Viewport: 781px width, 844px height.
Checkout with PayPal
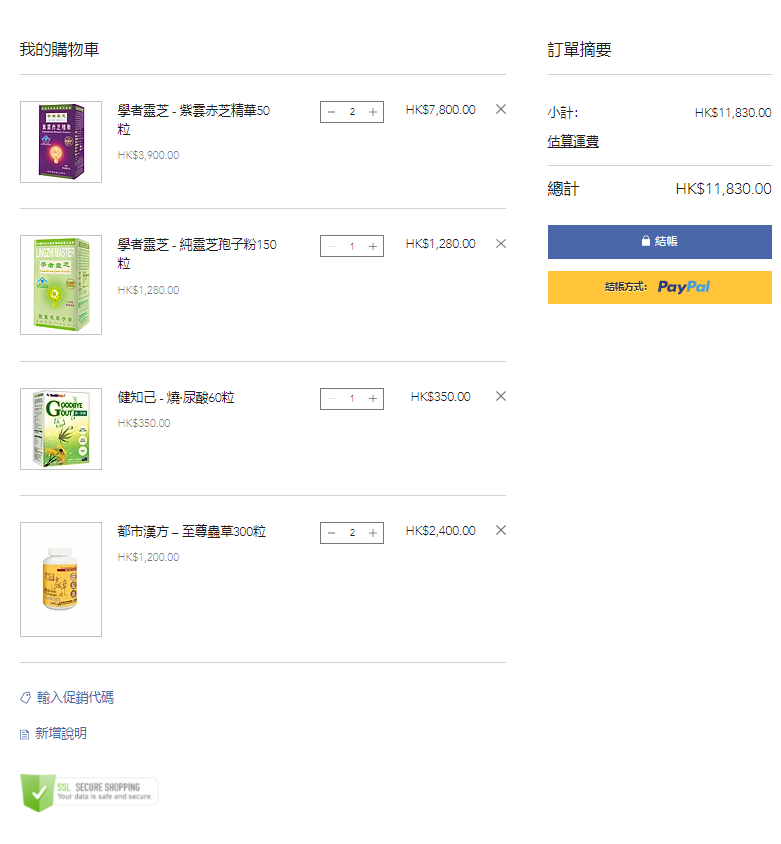(x=659, y=287)
